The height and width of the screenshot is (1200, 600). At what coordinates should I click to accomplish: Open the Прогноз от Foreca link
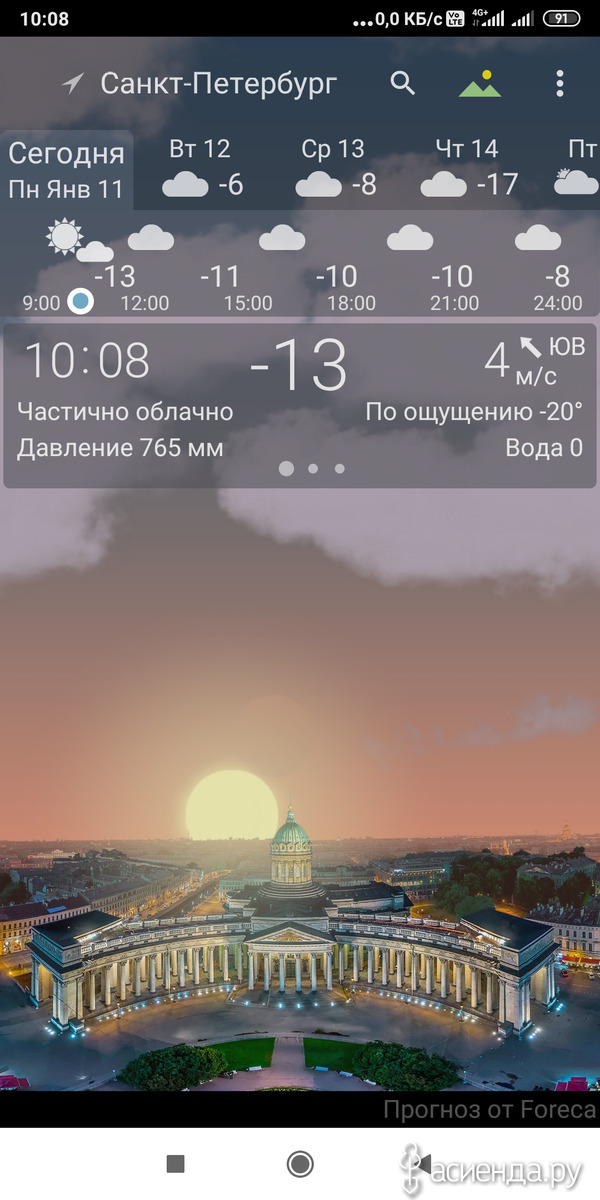tap(489, 1110)
